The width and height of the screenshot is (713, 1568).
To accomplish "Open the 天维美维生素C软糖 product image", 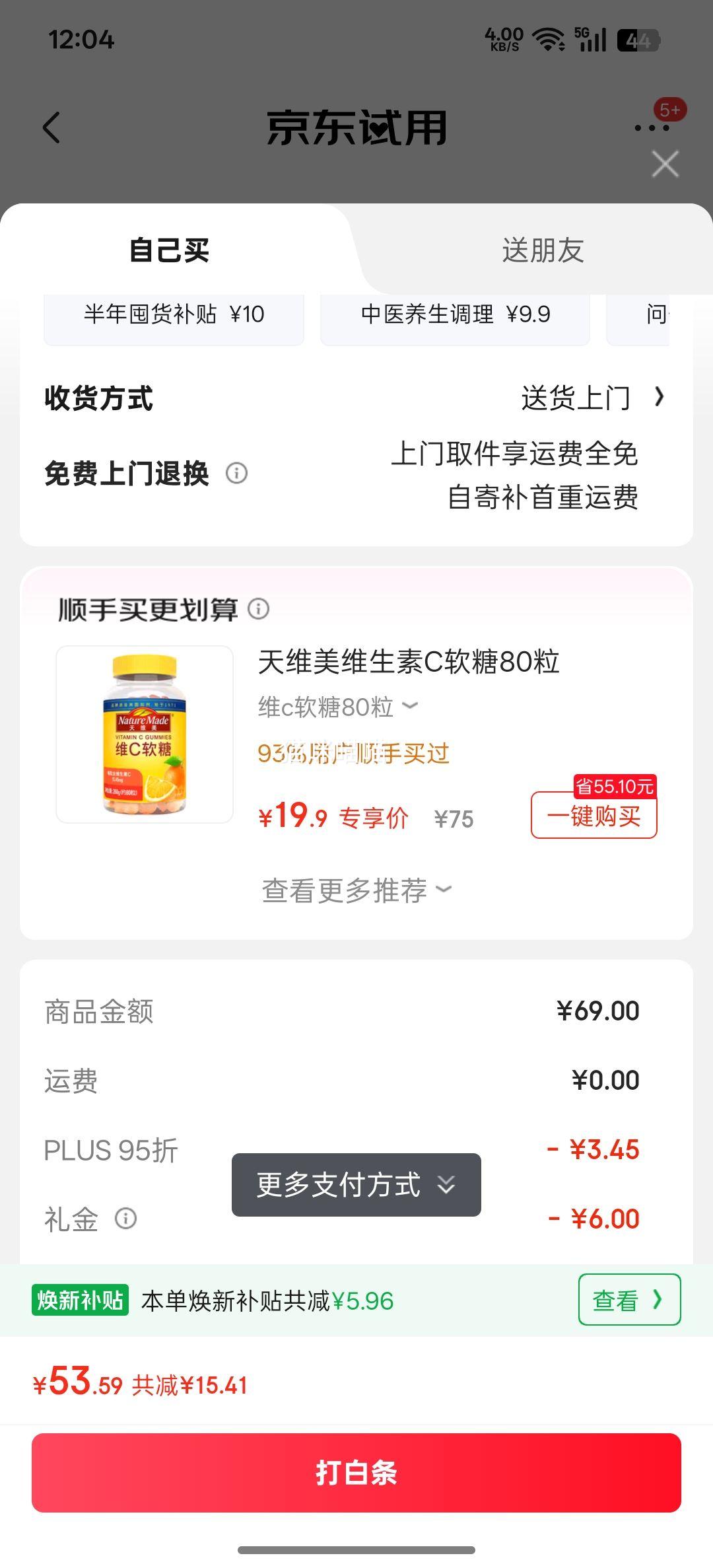I will click(x=145, y=734).
